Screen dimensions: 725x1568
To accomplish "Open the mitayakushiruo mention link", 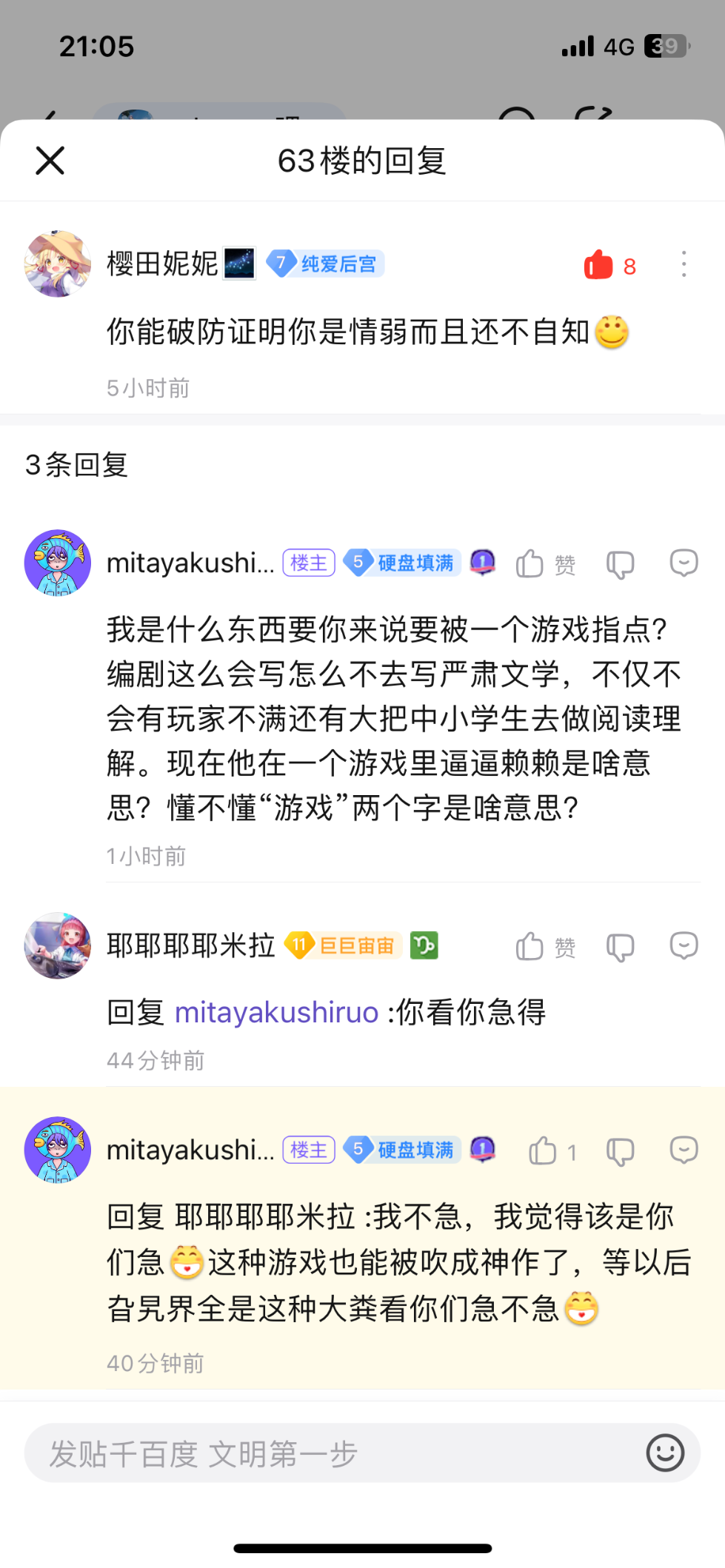I will click(277, 1012).
